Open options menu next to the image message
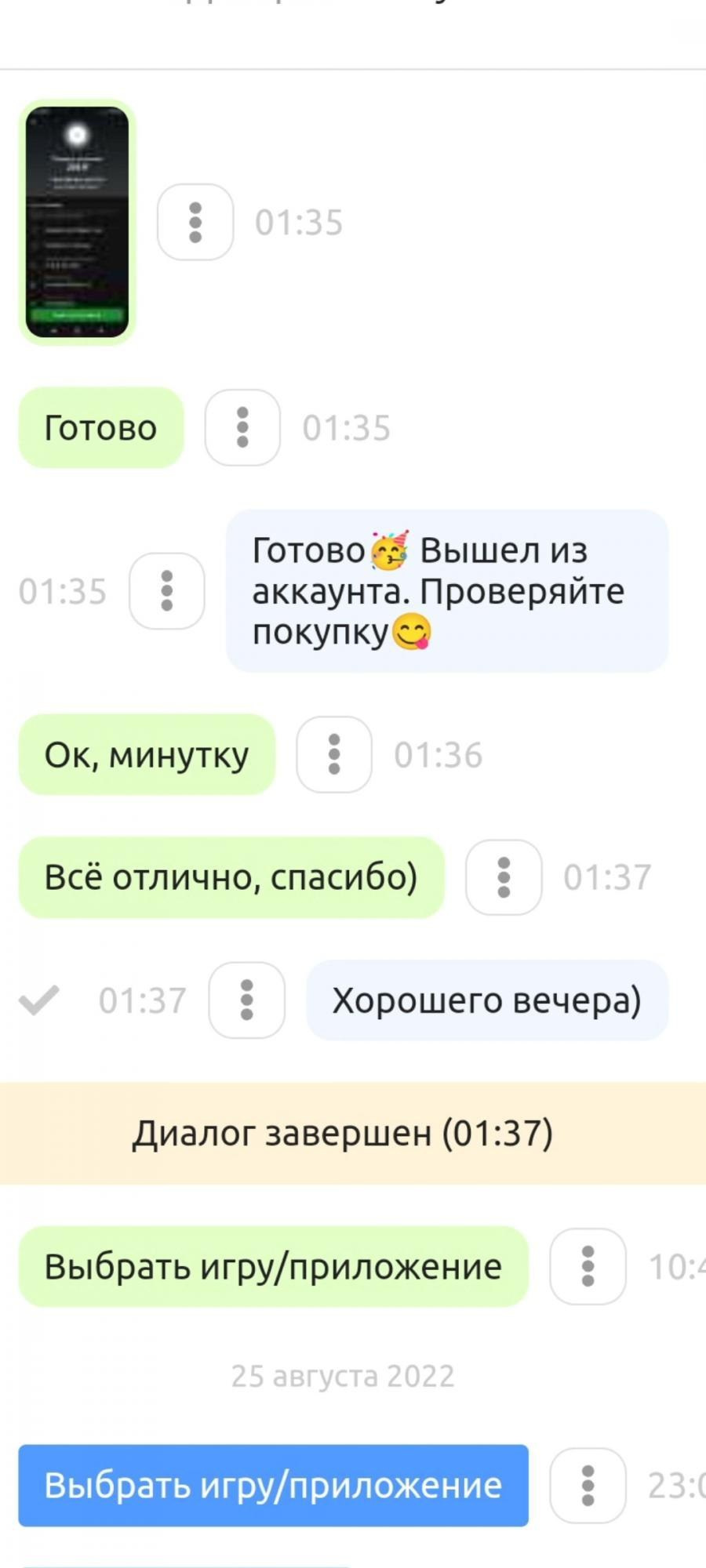 pyautogui.click(x=195, y=222)
